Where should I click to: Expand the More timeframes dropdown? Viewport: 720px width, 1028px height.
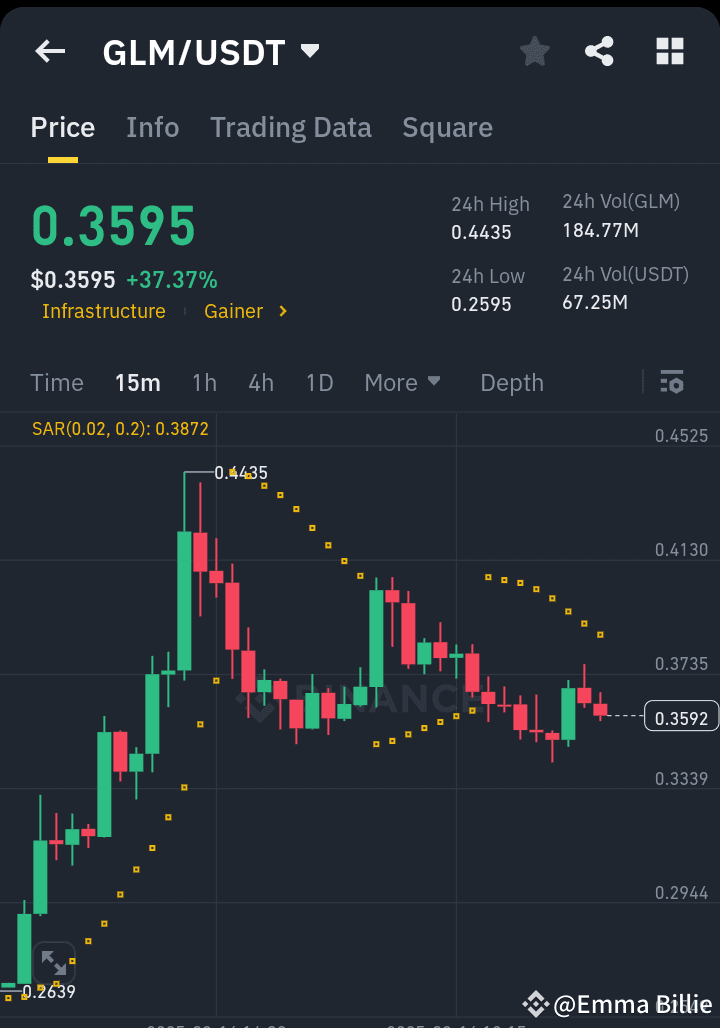(x=402, y=382)
